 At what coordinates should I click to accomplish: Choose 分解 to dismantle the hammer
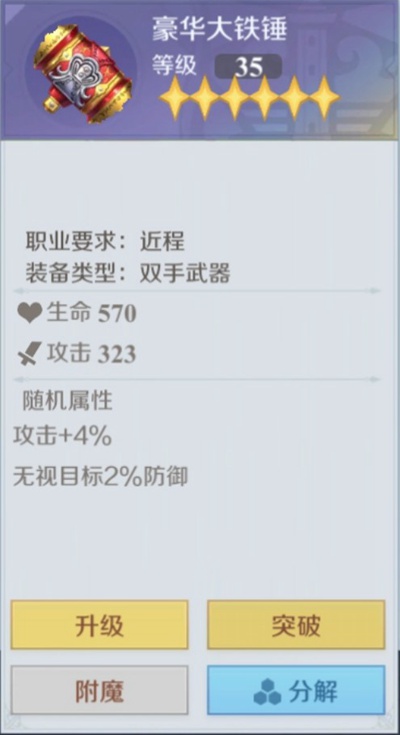[296, 690]
